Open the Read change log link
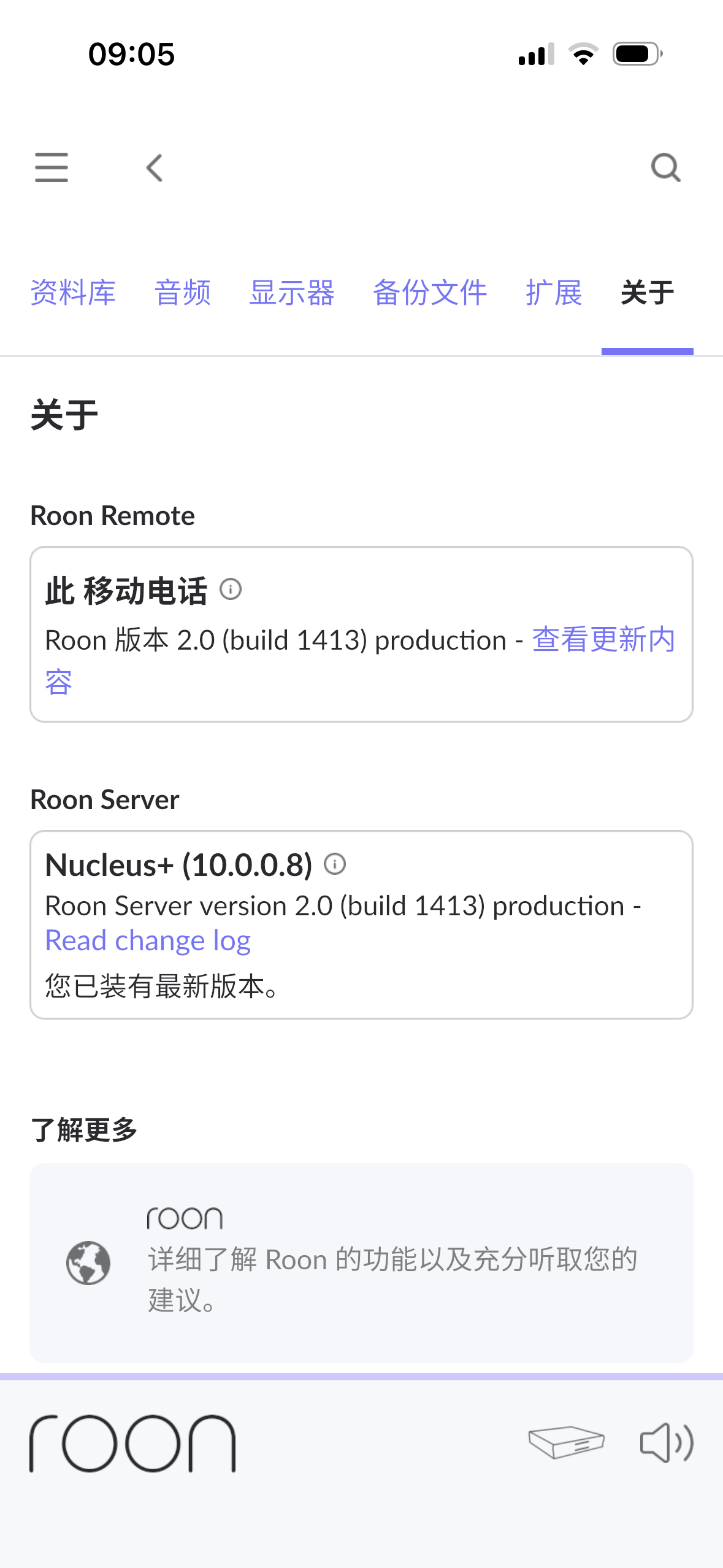The image size is (723, 1568). 148,940
